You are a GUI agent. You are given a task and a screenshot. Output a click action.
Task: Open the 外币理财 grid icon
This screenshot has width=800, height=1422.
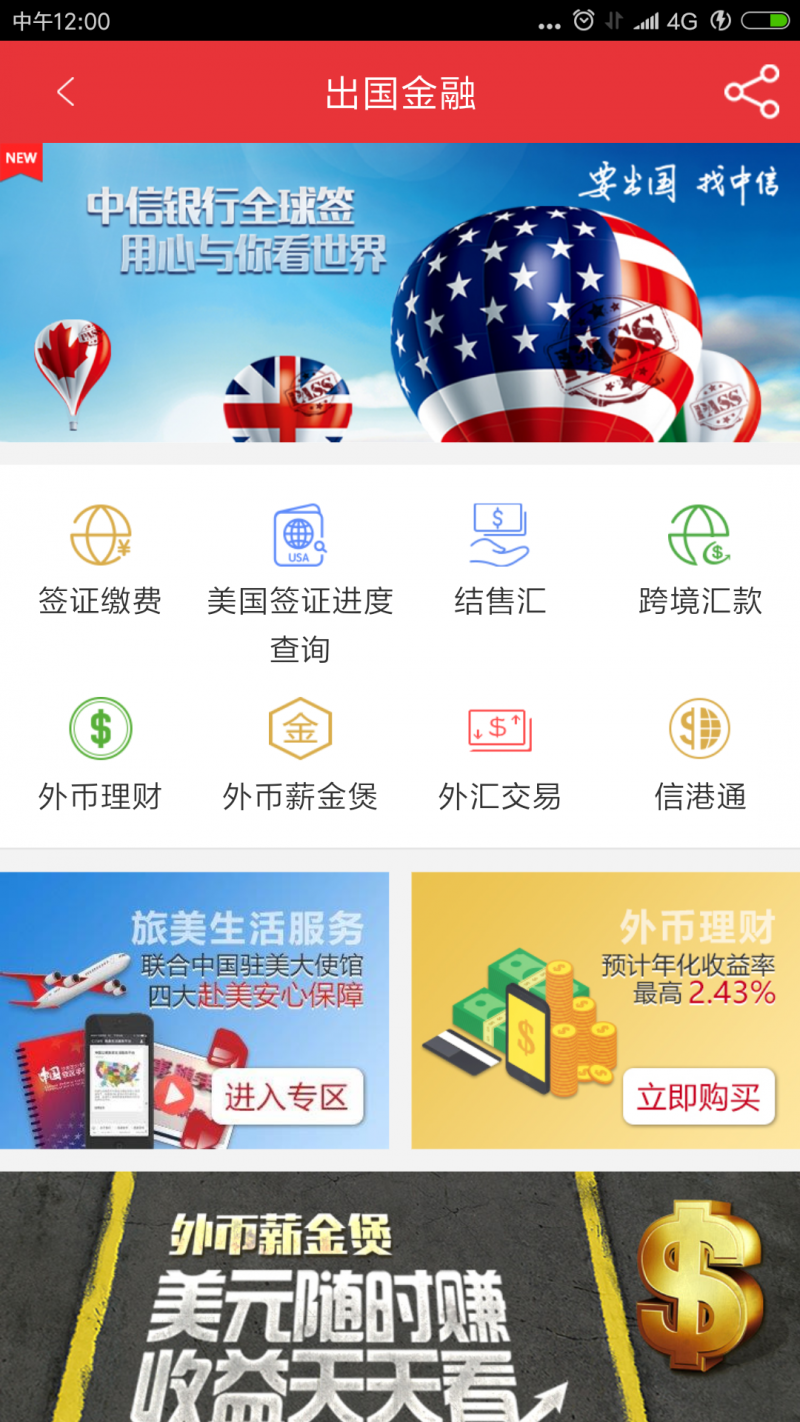click(100, 754)
